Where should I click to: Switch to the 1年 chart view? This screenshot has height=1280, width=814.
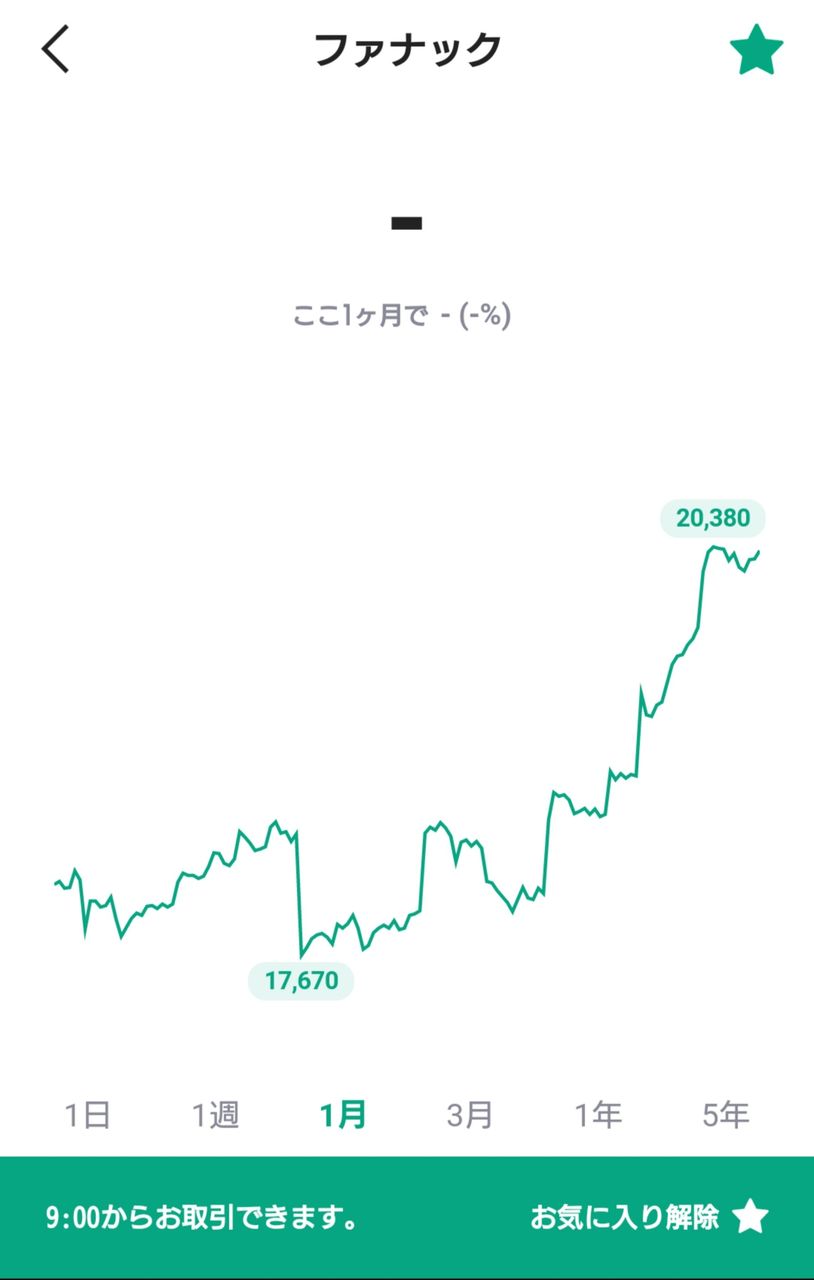598,1115
